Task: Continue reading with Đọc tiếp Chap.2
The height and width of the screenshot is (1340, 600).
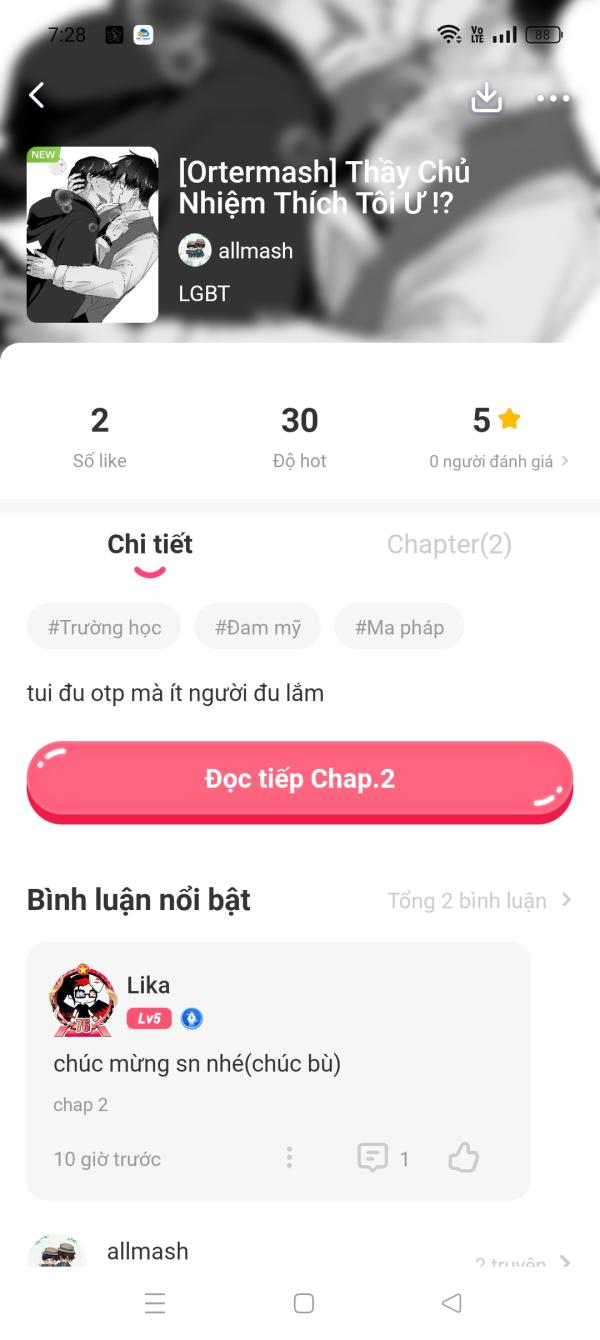Action: (300, 780)
